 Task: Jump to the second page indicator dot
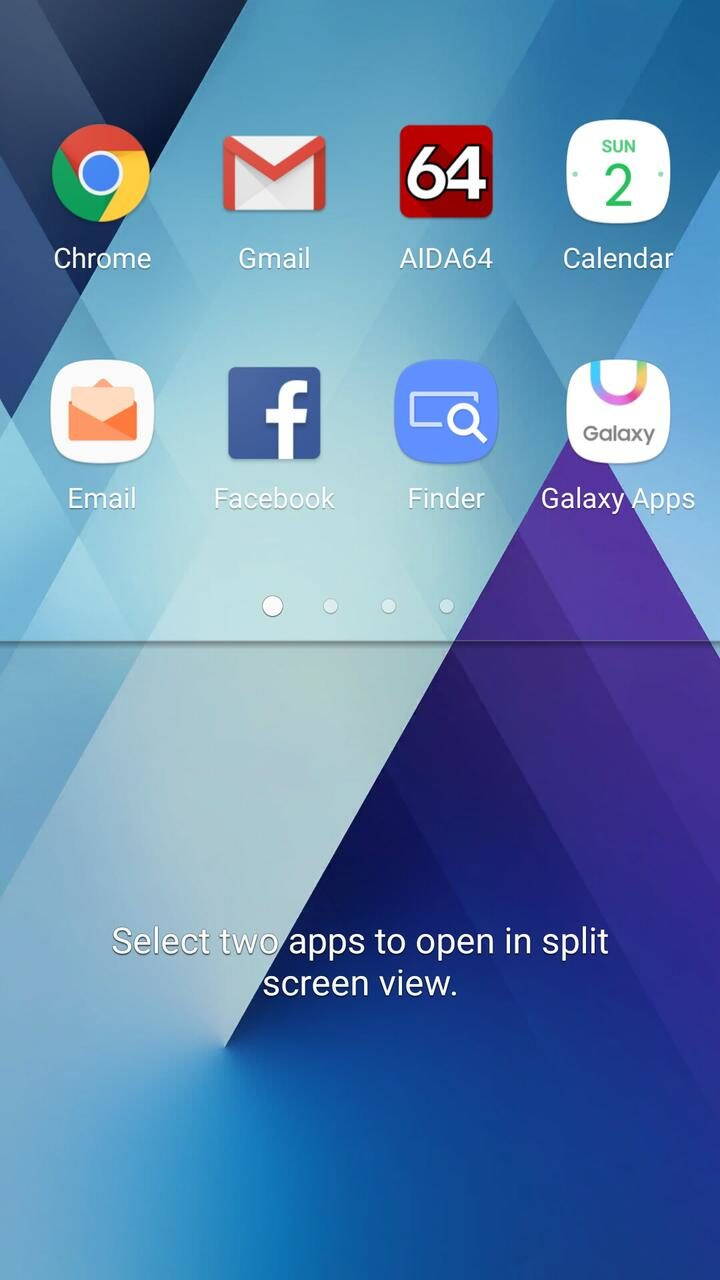[x=330, y=606]
